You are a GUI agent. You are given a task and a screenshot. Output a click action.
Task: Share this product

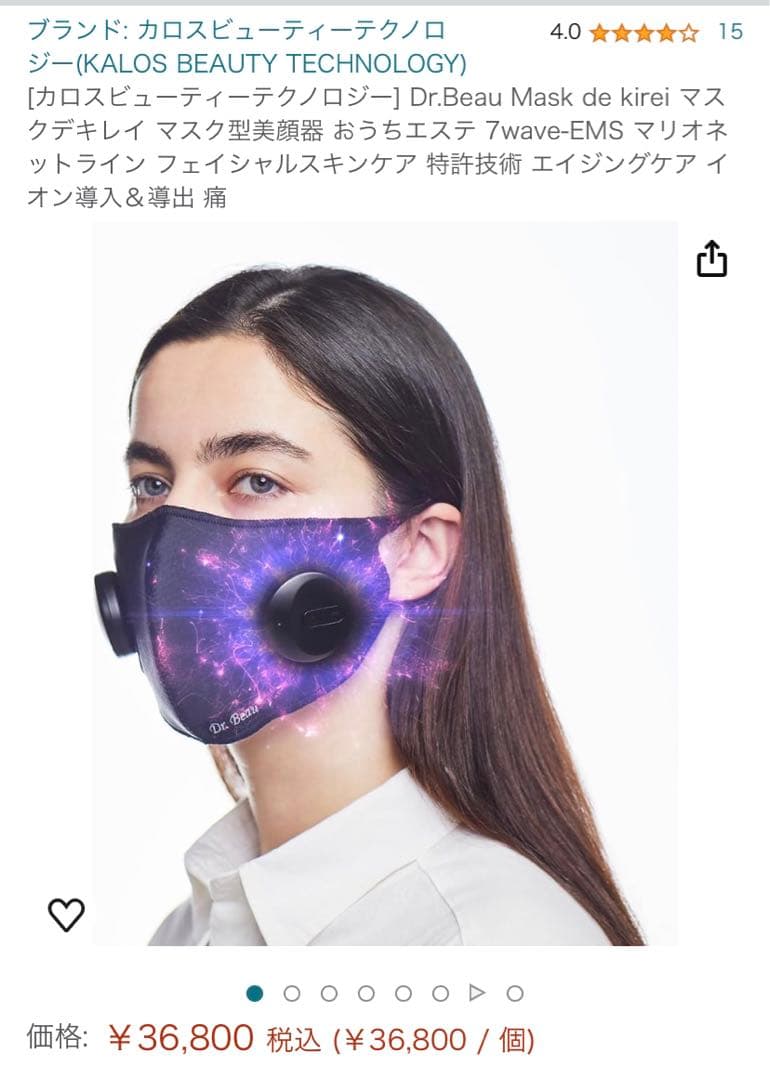[711, 259]
